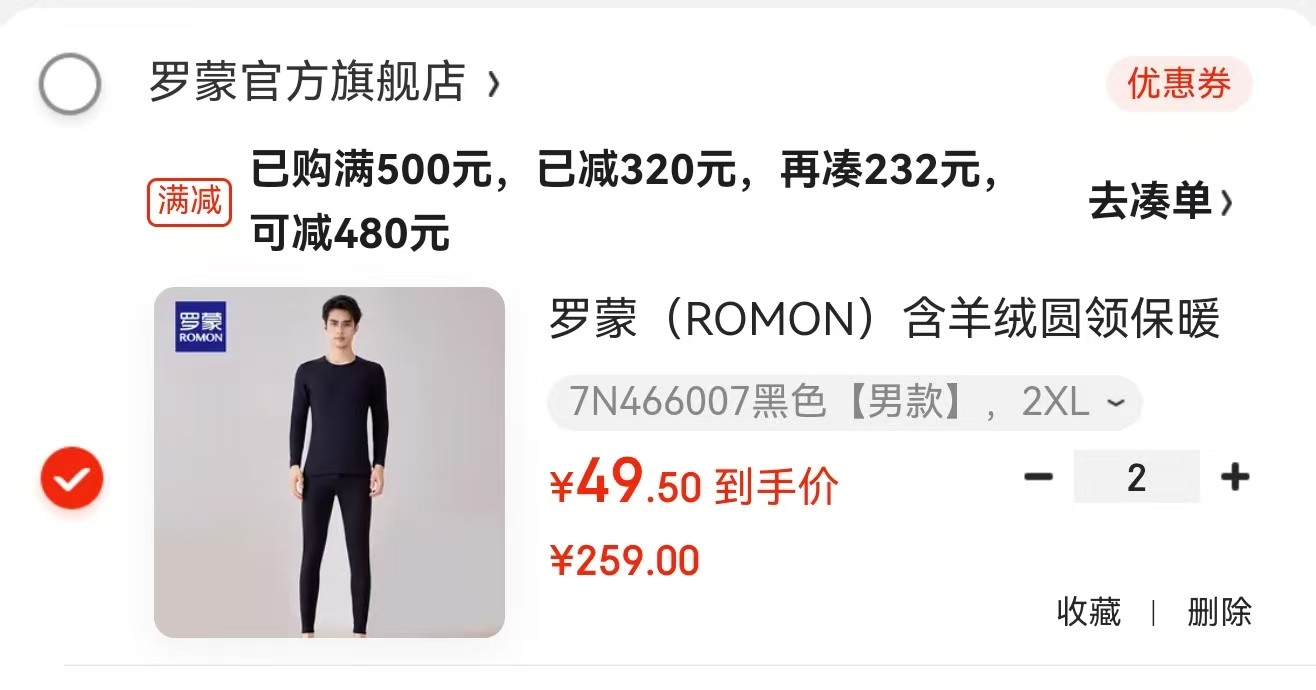Open the ROMON product image
Image resolution: width=1316 pixels, height=690 pixels.
[329, 462]
